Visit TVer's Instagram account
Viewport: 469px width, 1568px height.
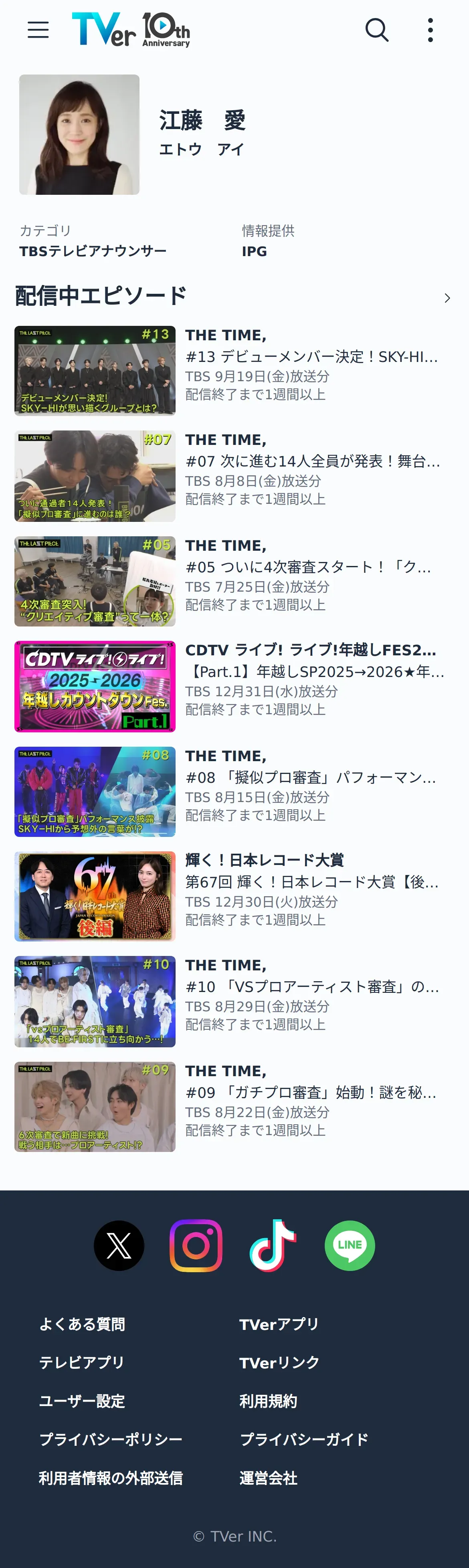pos(196,1245)
